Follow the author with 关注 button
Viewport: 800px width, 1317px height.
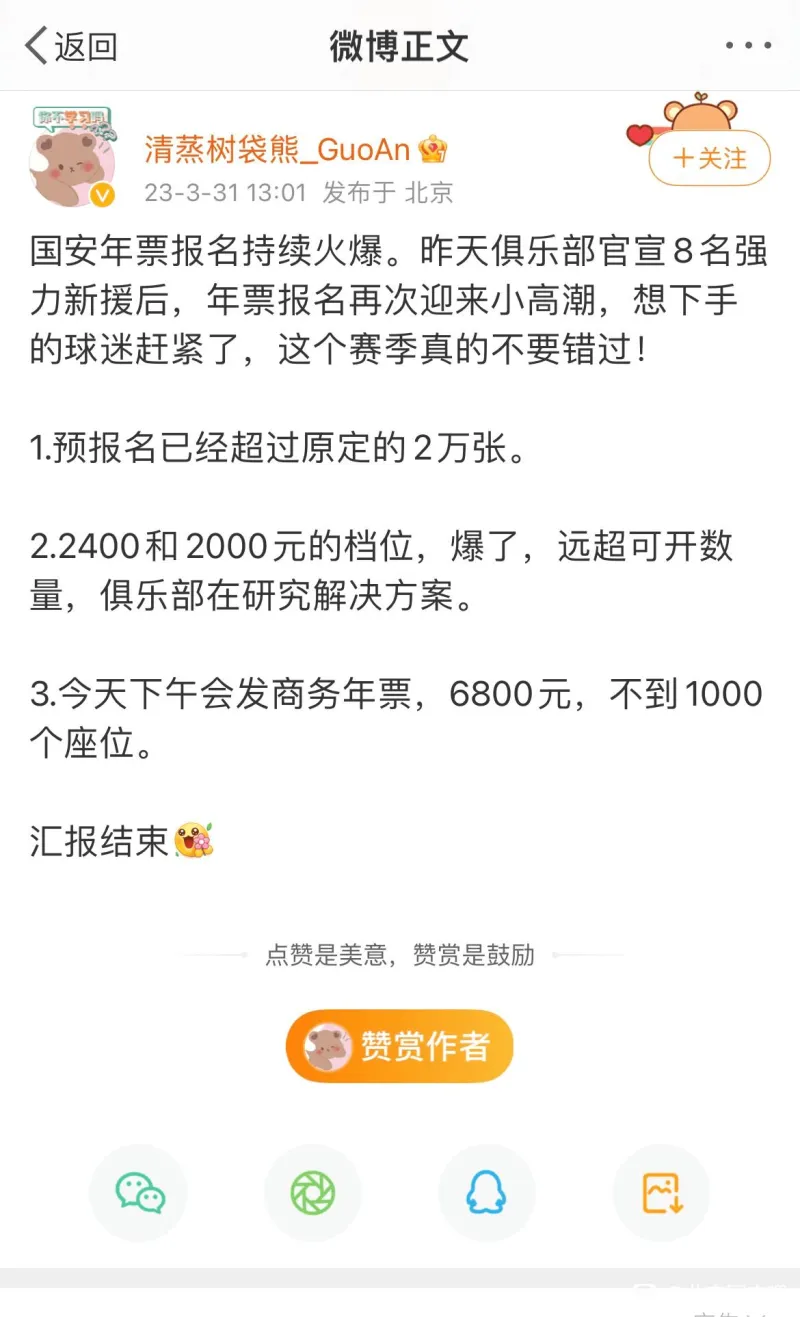pyautogui.click(x=710, y=158)
